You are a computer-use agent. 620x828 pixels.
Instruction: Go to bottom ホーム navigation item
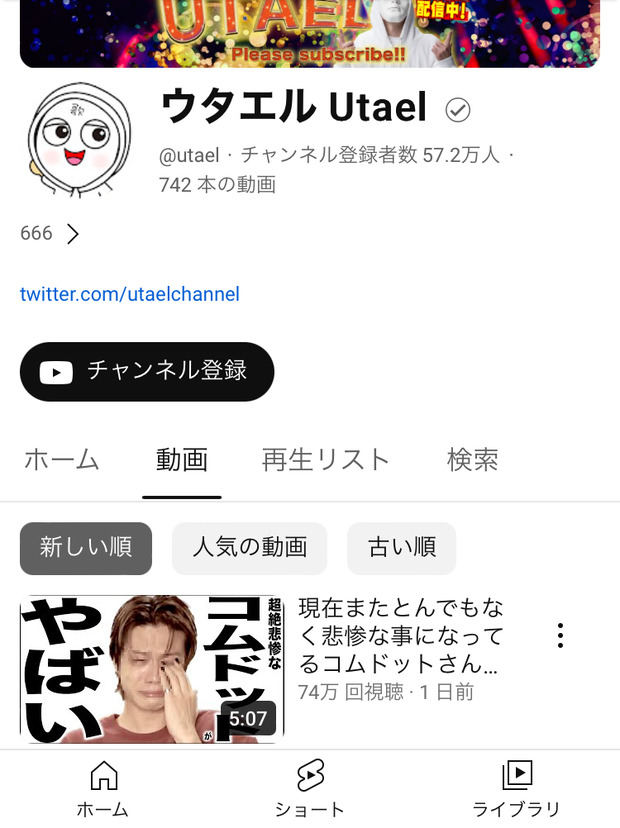coord(104,788)
